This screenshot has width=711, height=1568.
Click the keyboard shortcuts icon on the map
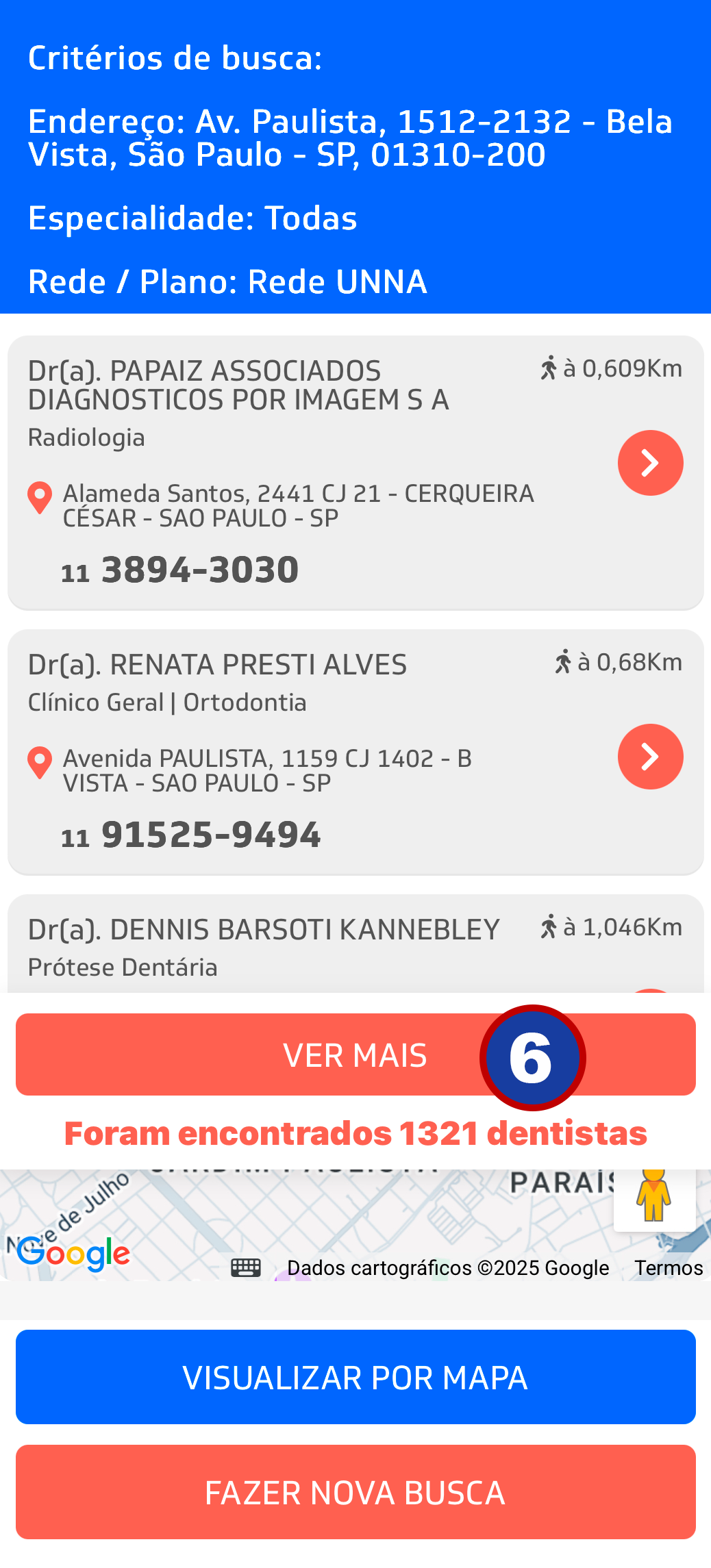247,1266
